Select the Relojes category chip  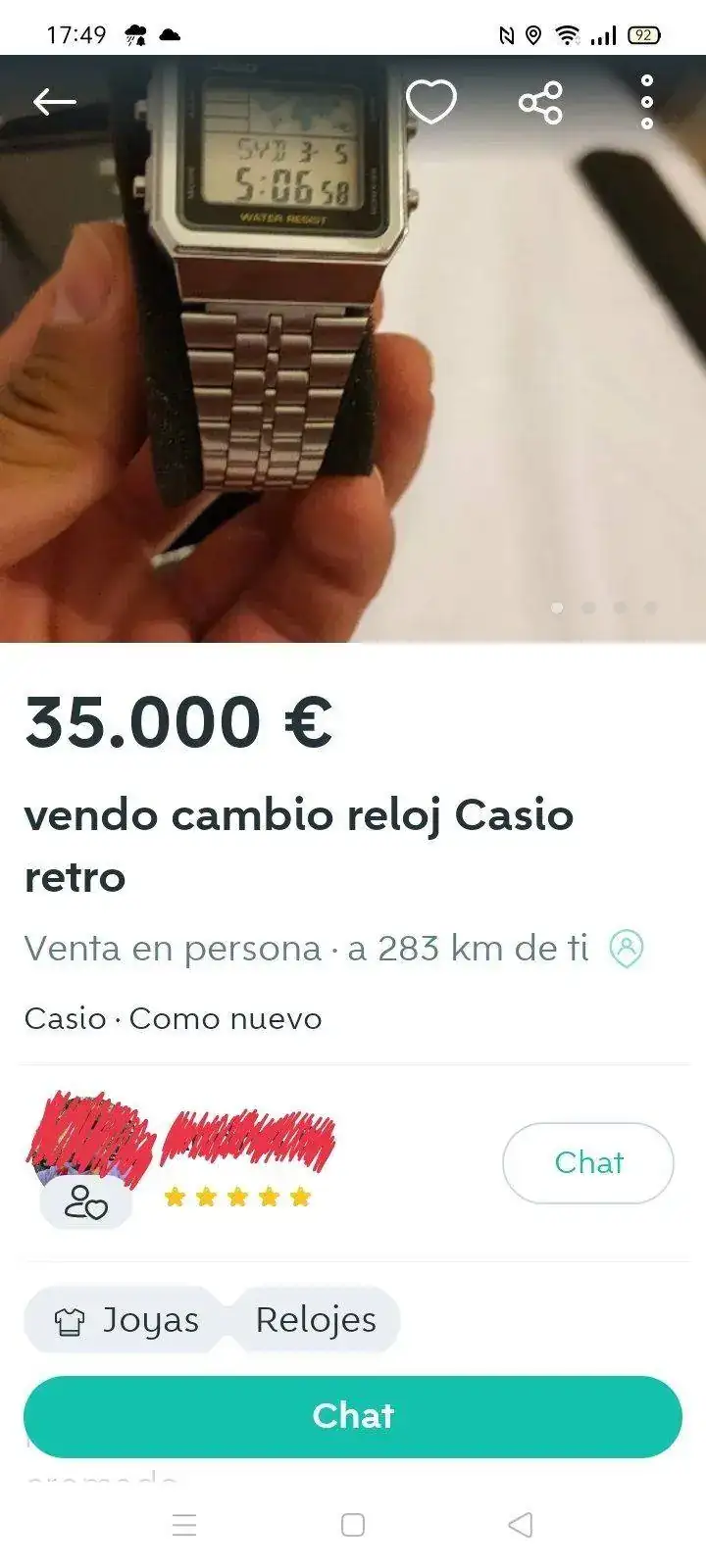[x=316, y=1320]
